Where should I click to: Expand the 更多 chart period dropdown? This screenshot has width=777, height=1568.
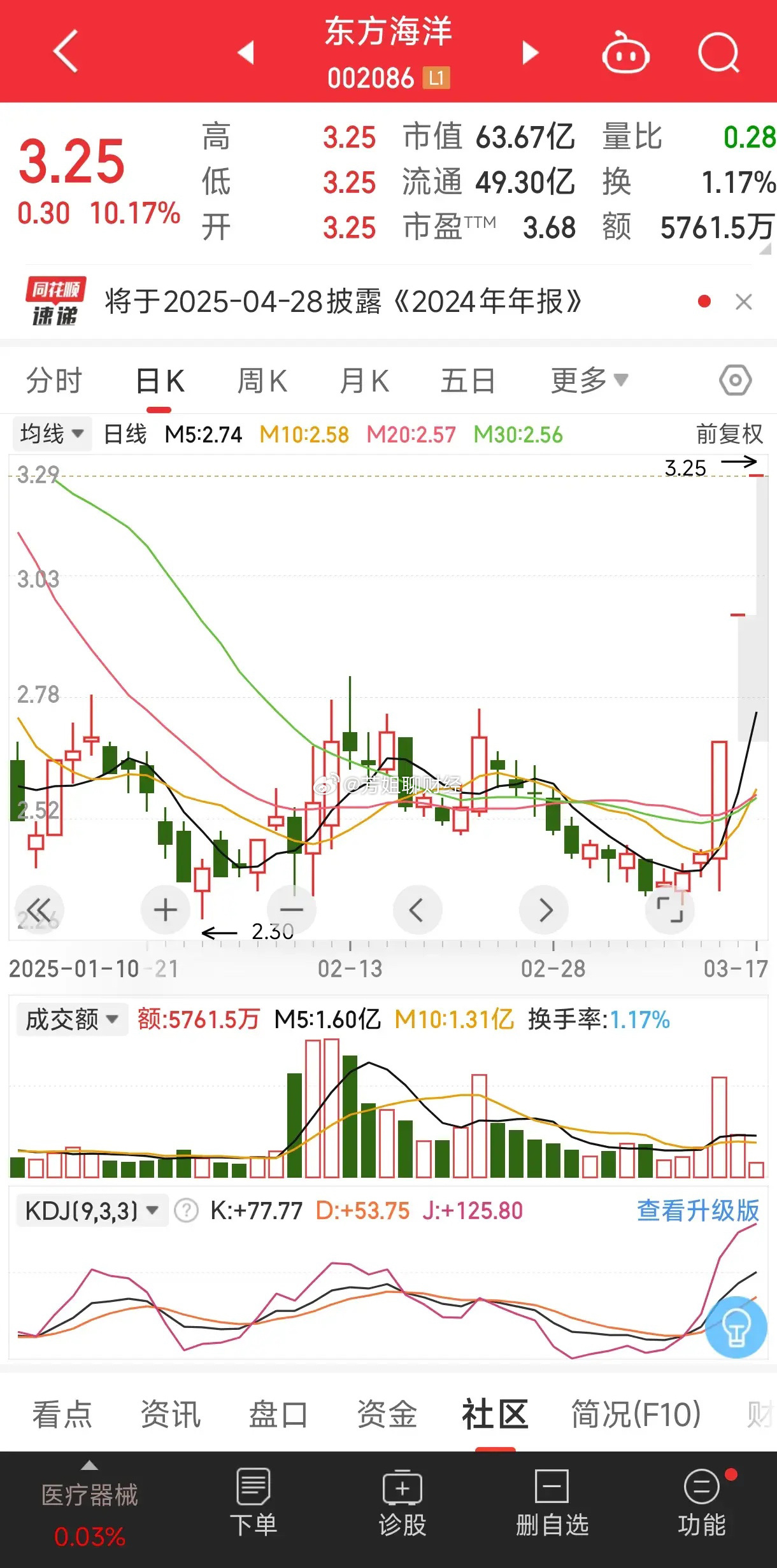coord(589,381)
